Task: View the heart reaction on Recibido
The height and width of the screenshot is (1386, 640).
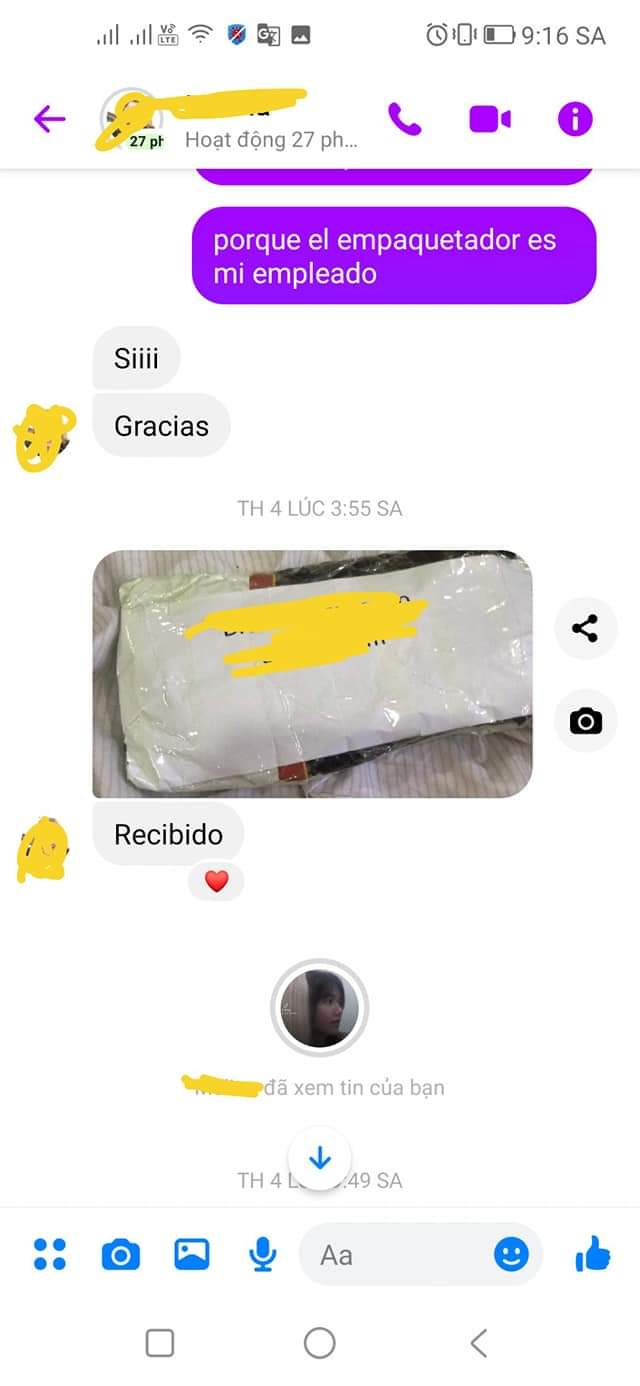Action: (216, 881)
